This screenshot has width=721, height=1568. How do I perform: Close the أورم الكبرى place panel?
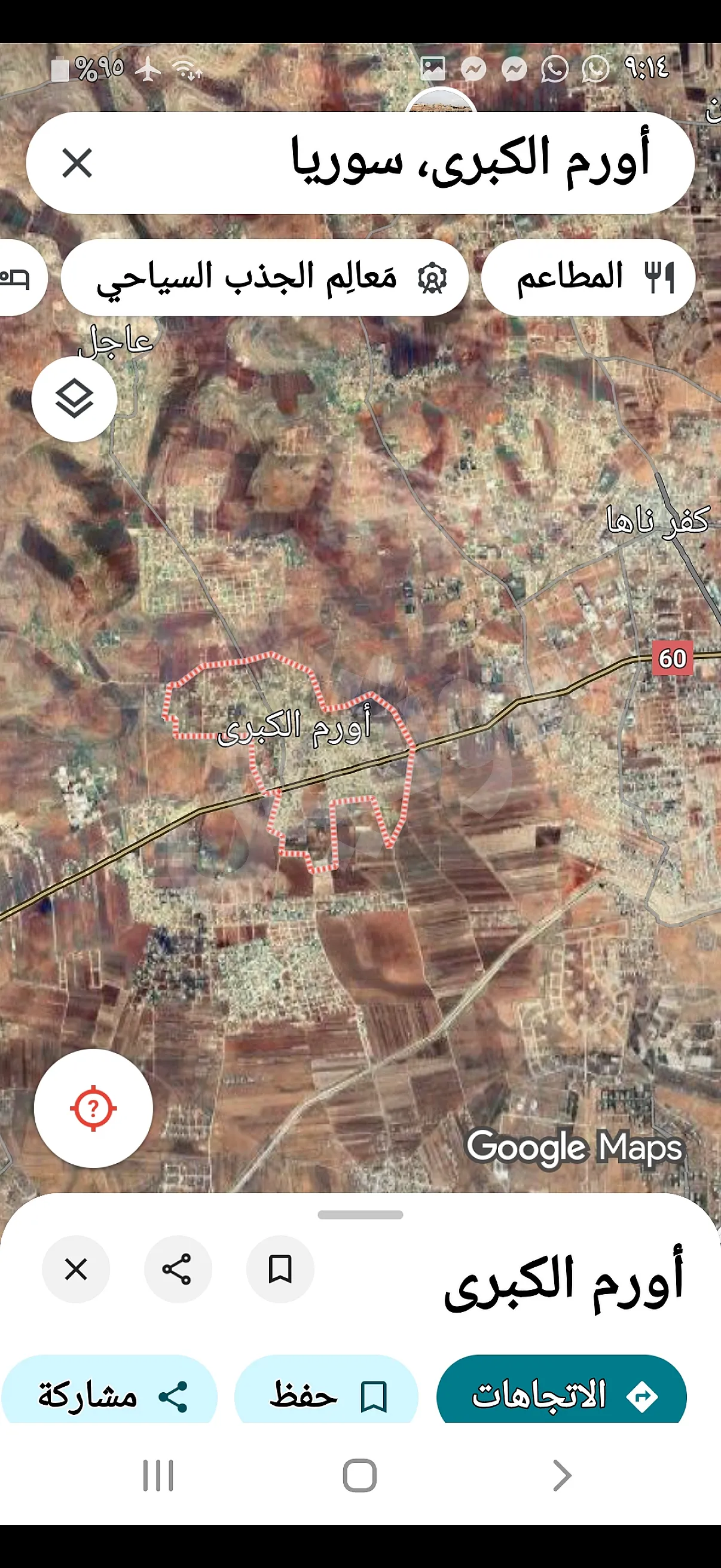(x=76, y=1269)
